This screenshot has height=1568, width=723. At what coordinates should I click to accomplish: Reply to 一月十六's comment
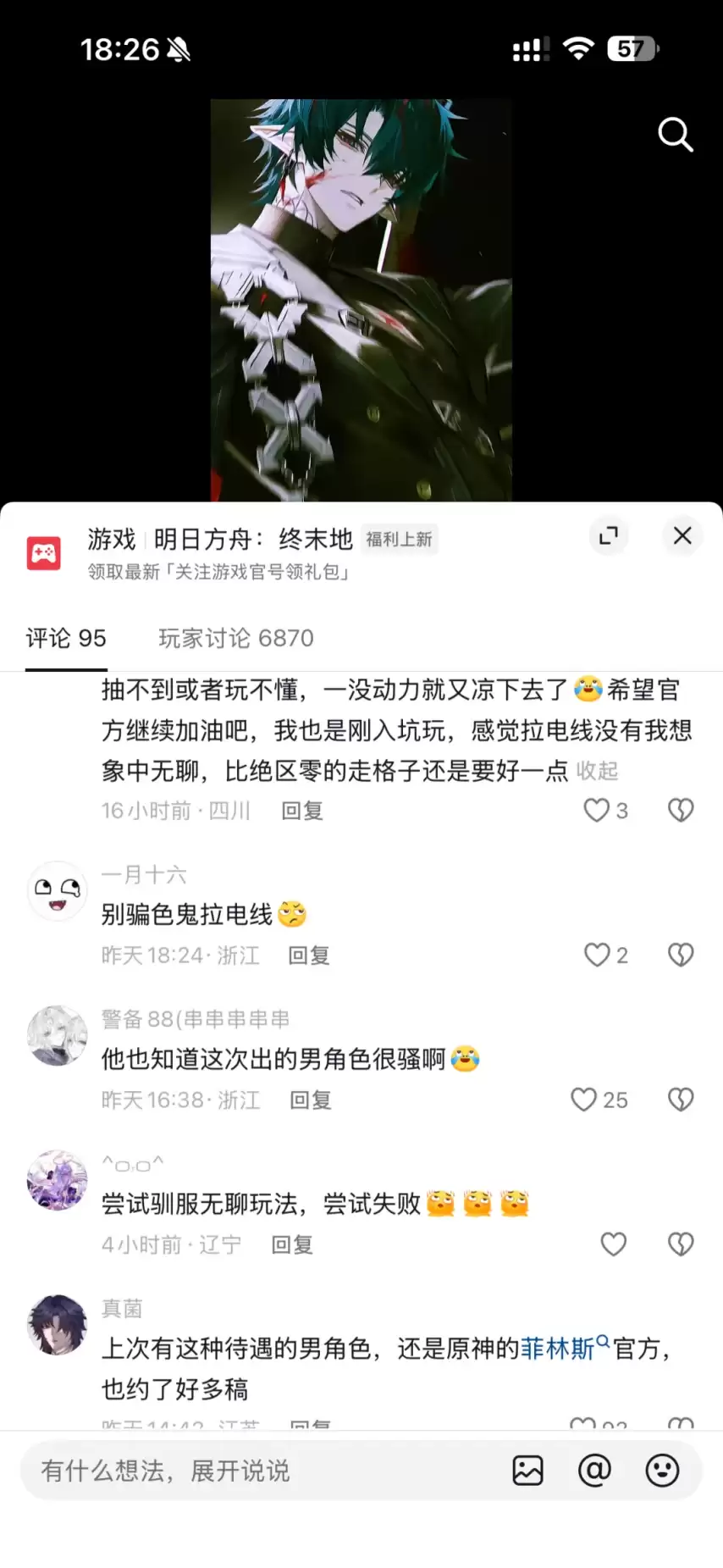coord(309,956)
